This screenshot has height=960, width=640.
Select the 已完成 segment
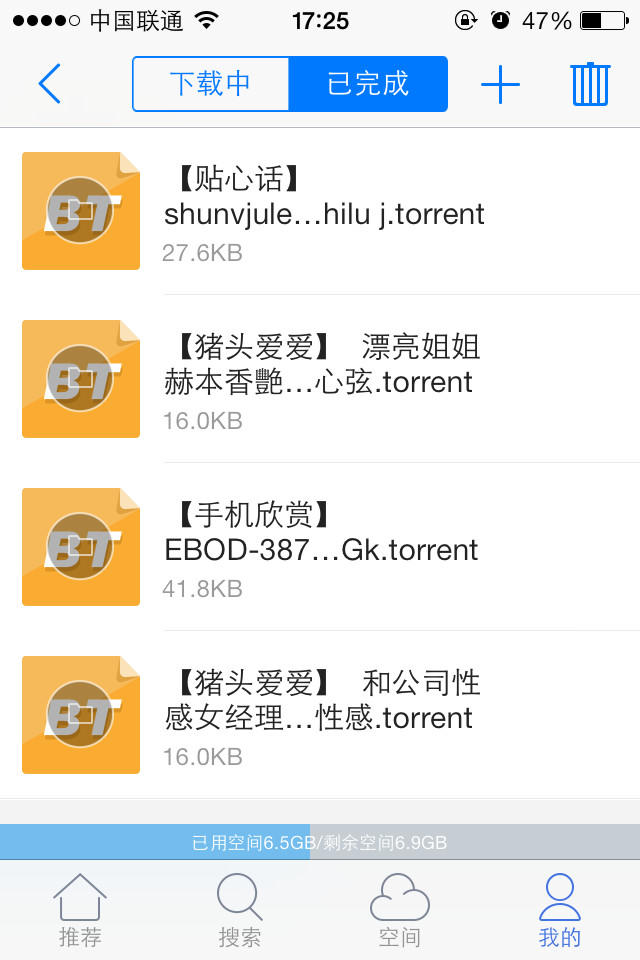[368, 84]
